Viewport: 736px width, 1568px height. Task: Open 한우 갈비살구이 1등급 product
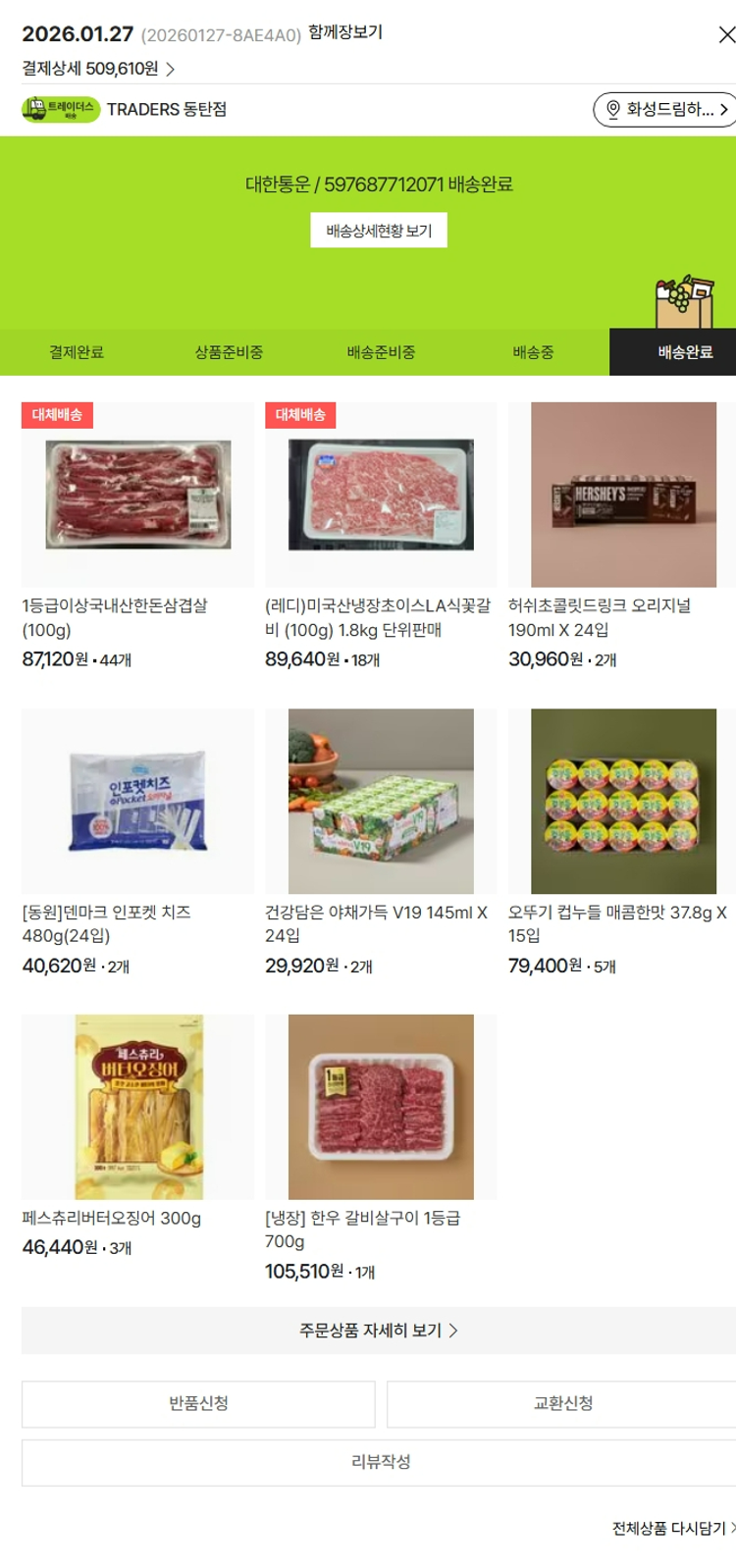(381, 1107)
